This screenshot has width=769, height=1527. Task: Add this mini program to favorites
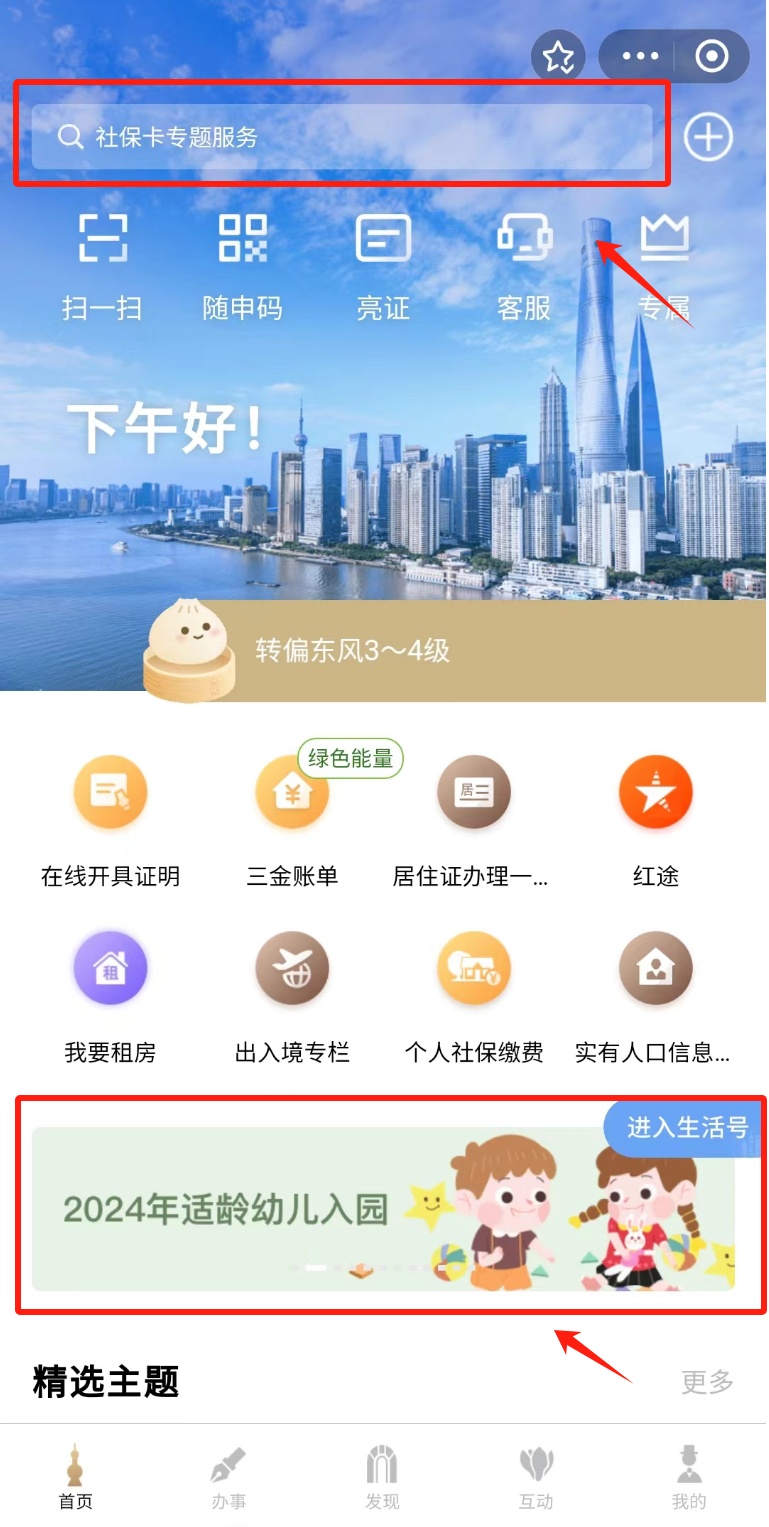558,57
